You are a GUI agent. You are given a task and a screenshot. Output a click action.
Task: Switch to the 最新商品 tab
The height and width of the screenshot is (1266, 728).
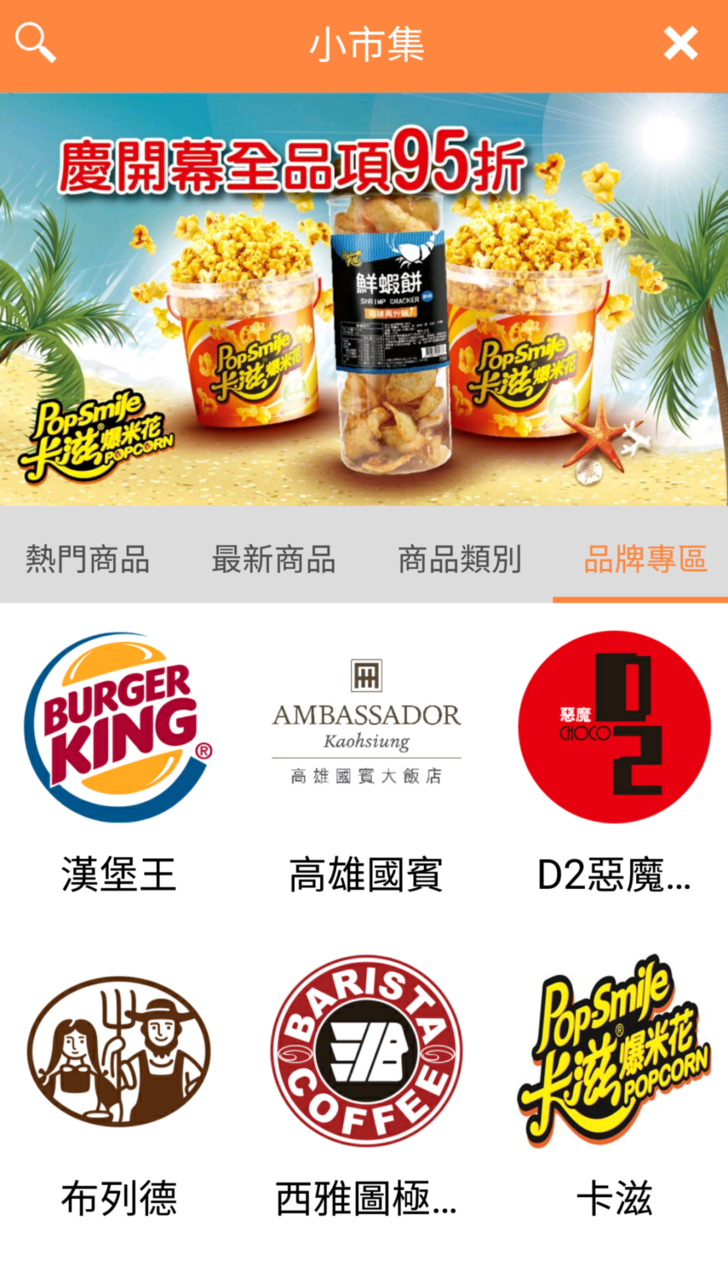[273, 559]
